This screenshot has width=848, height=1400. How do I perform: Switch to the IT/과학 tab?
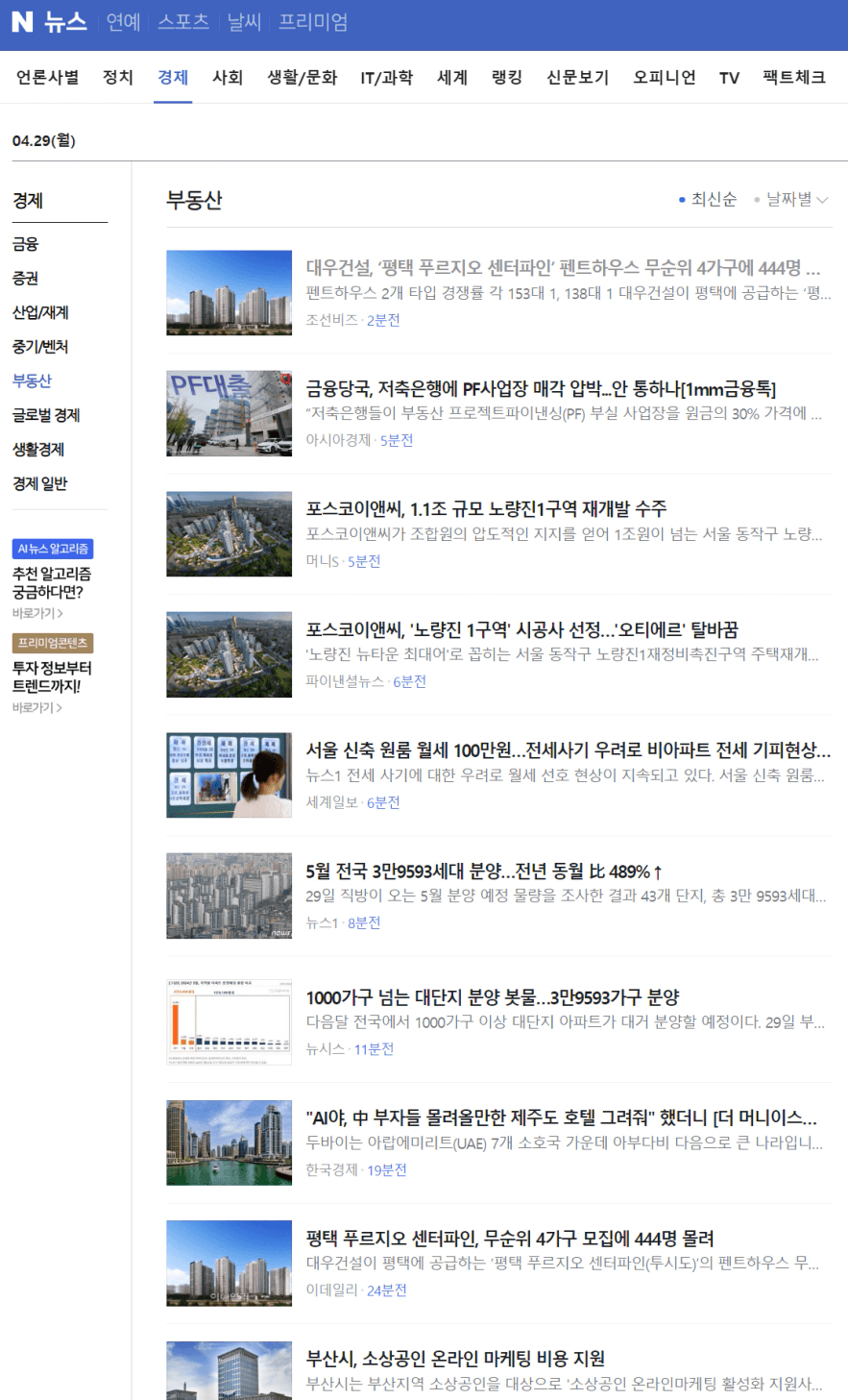(x=387, y=78)
